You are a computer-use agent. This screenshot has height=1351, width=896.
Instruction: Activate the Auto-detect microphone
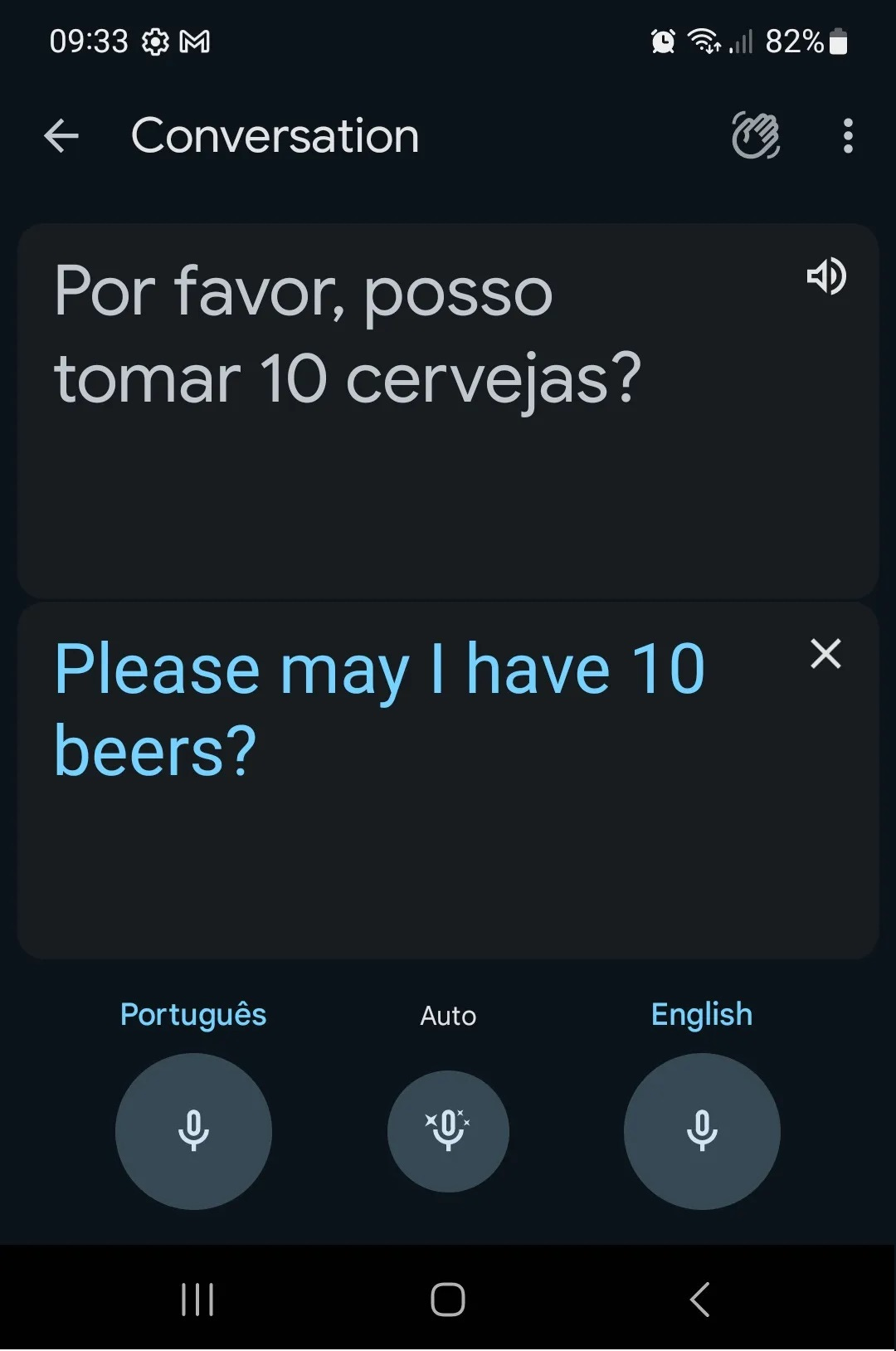click(448, 1130)
